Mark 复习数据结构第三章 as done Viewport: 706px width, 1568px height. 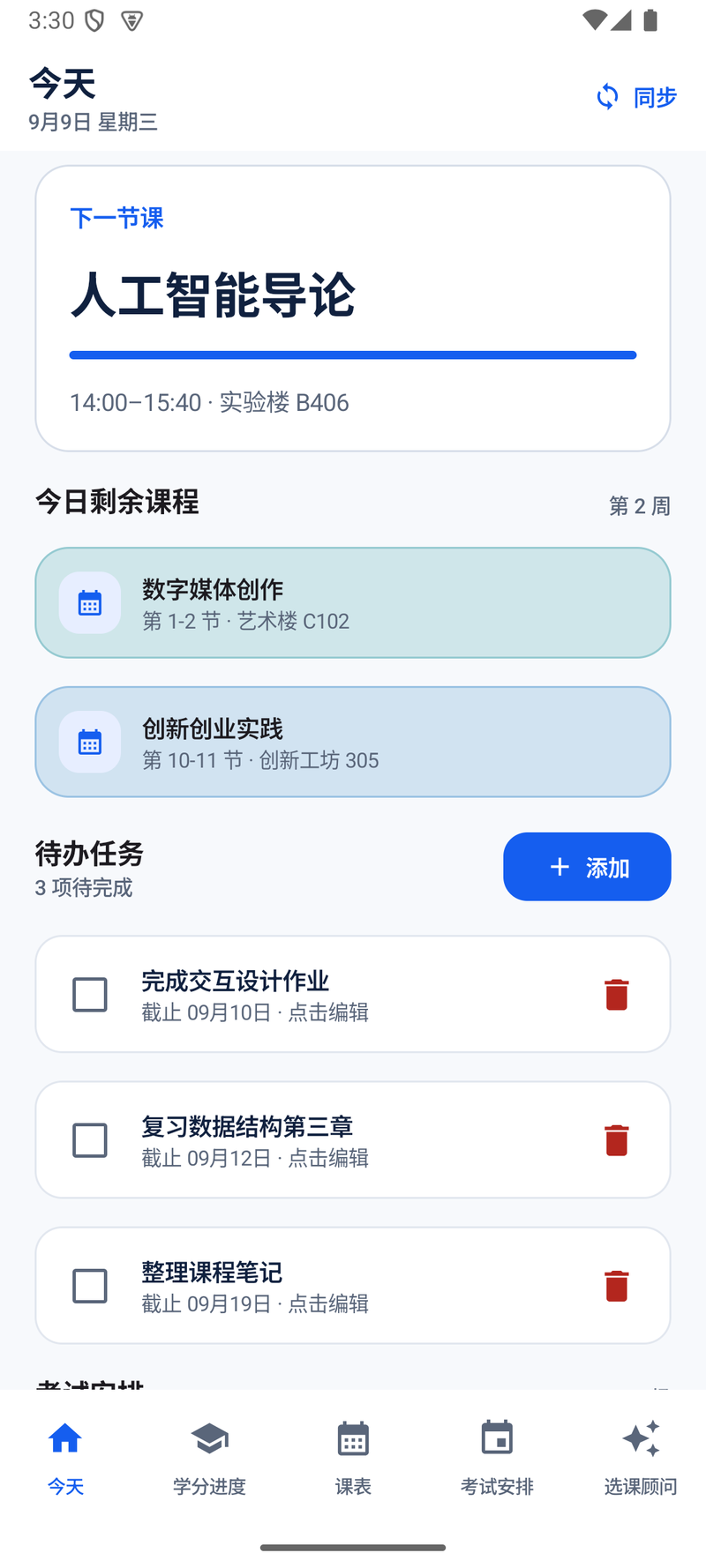point(90,1140)
